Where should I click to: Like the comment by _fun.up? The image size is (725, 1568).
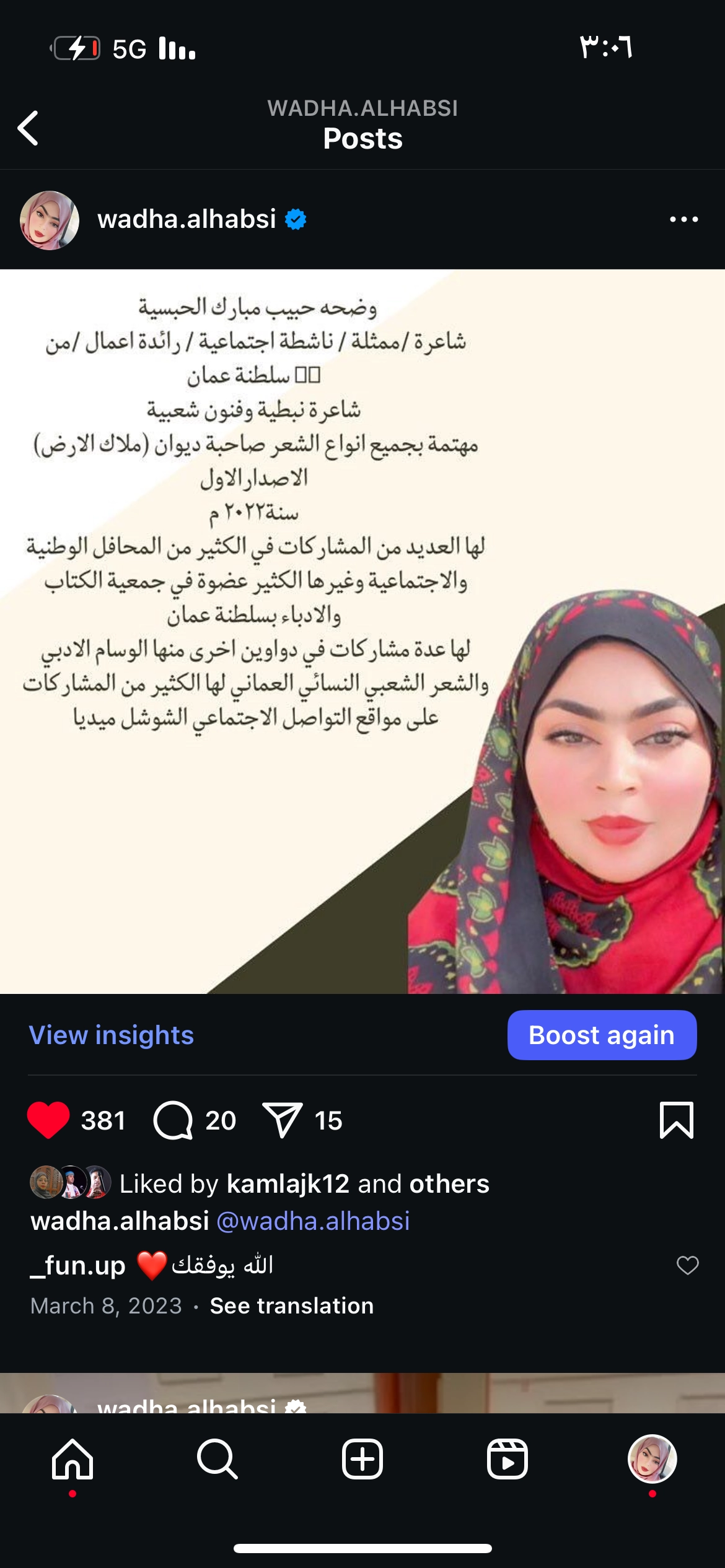point(687,1265)
